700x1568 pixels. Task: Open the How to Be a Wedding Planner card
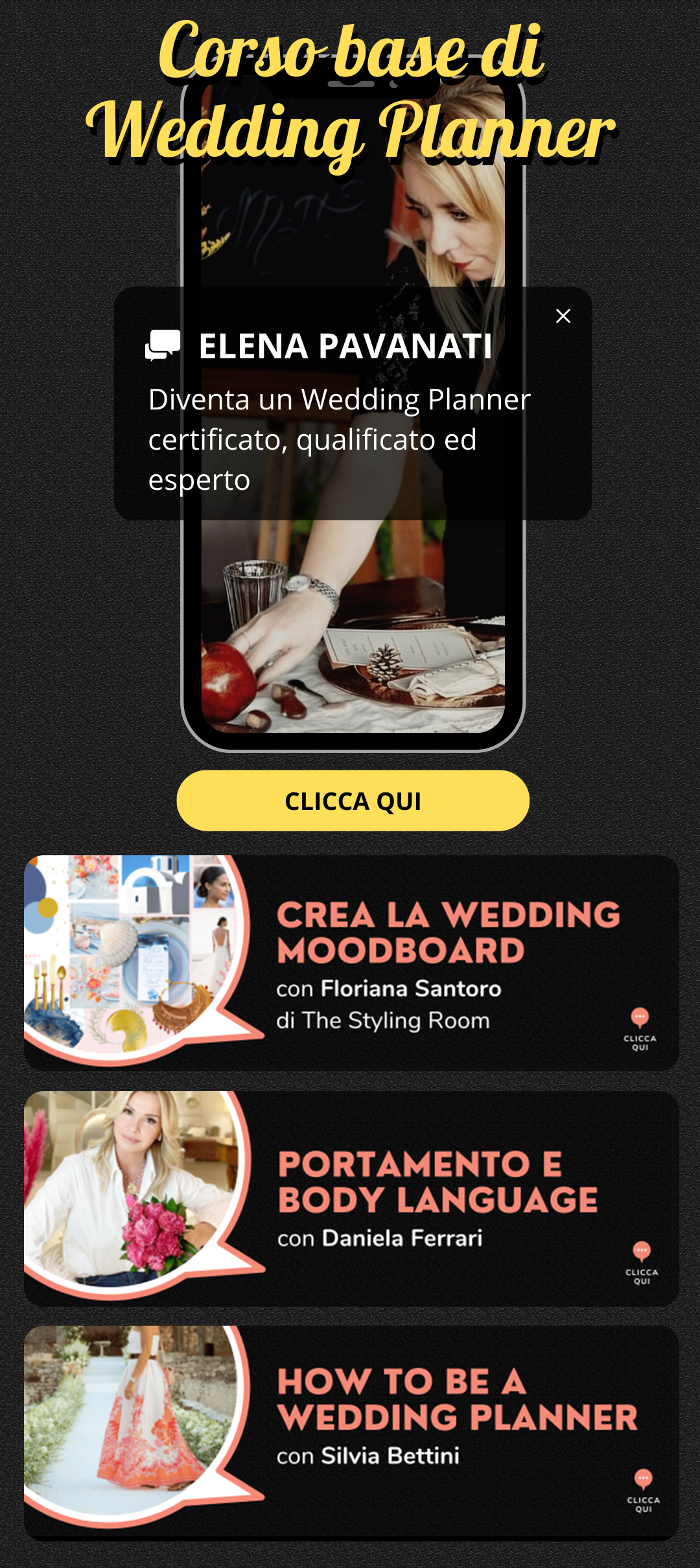tap(351, 1431)
